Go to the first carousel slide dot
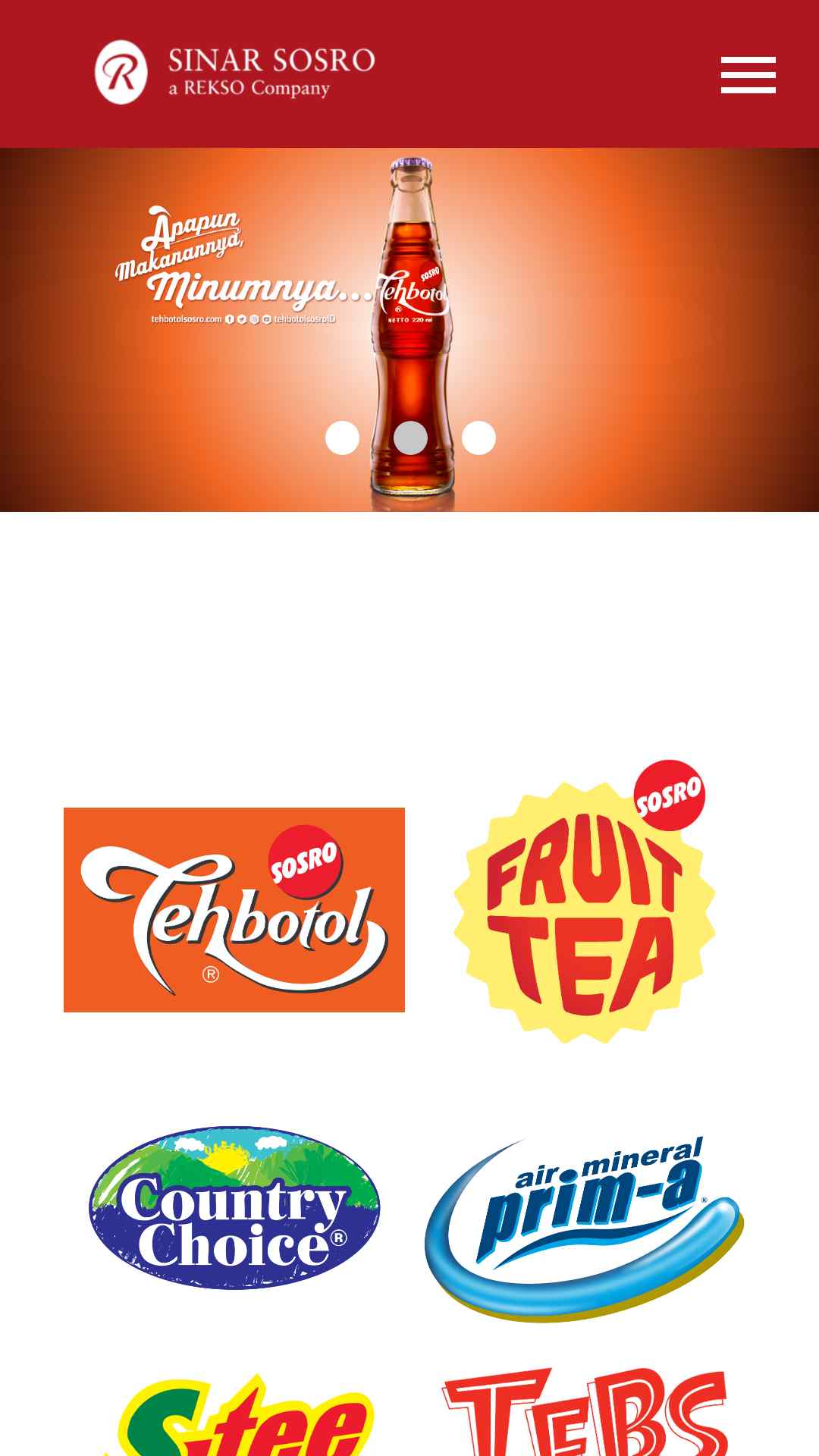 point(342,438)
